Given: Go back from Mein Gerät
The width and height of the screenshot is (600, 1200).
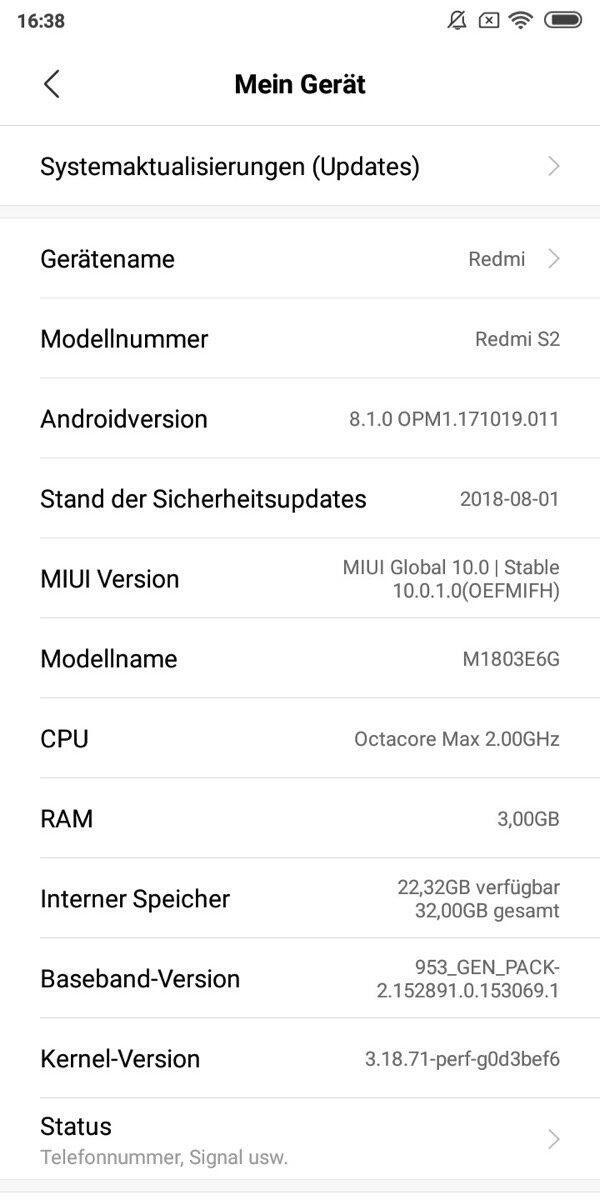Looking at the screenshot, I should pos(52,85).
